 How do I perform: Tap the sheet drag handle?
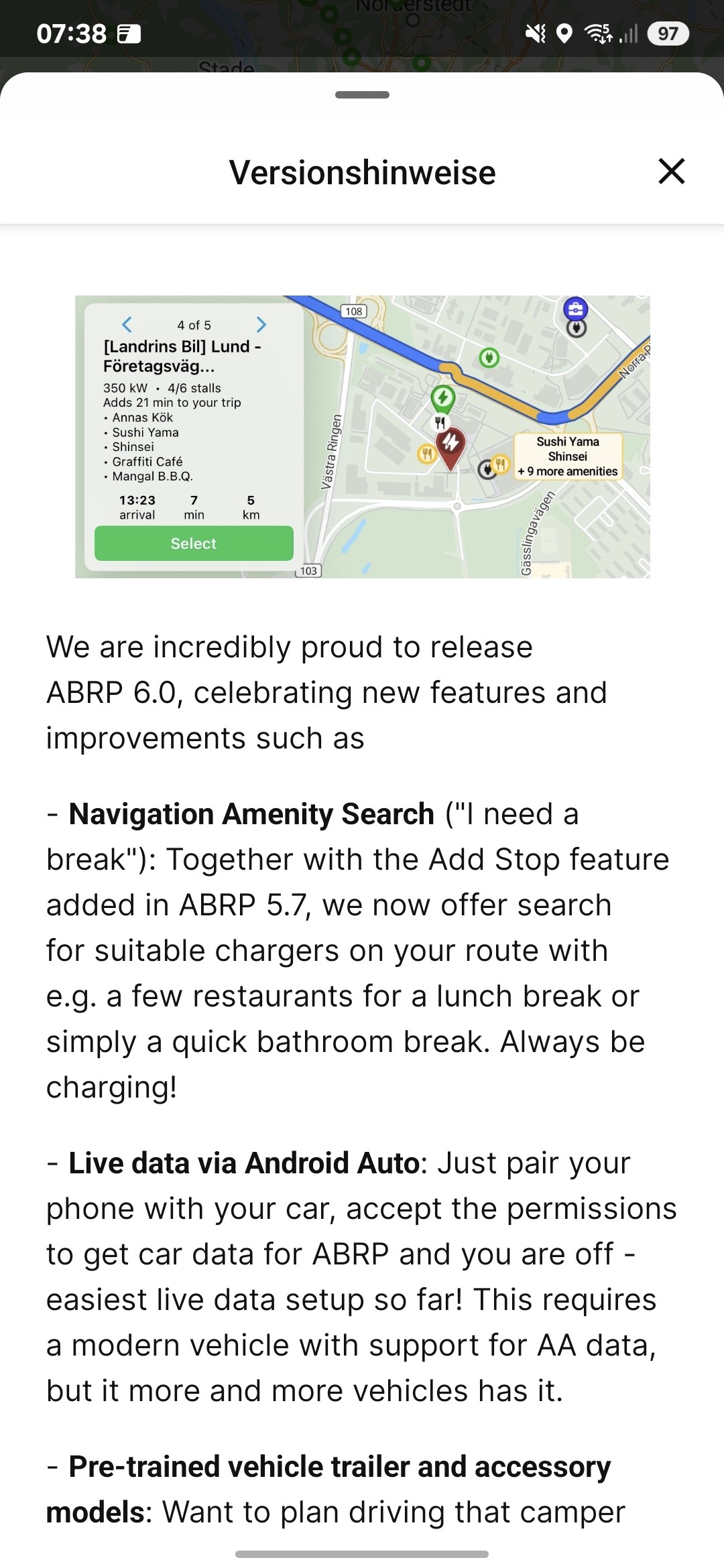pos(362,94)
